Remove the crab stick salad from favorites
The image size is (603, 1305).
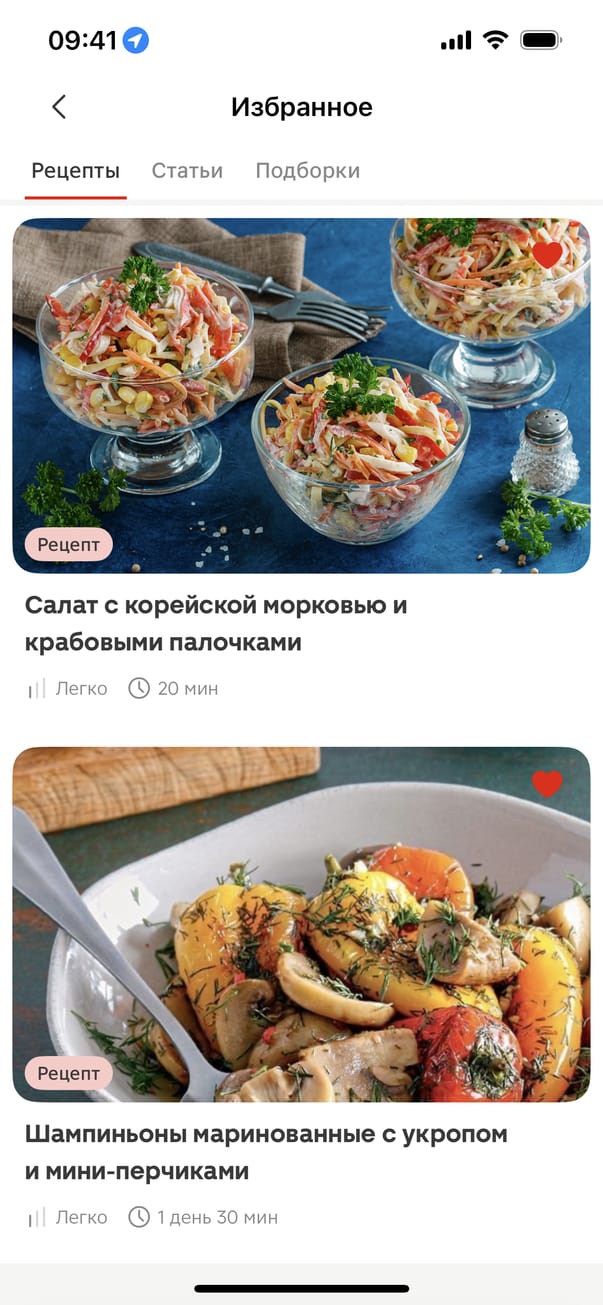pos(547,255)
